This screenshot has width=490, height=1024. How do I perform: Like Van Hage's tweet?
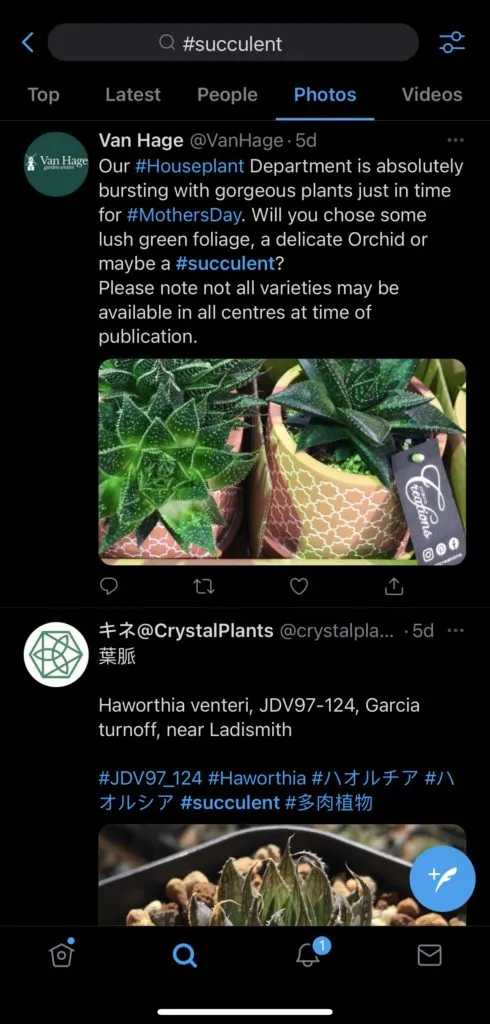(299, 586)
